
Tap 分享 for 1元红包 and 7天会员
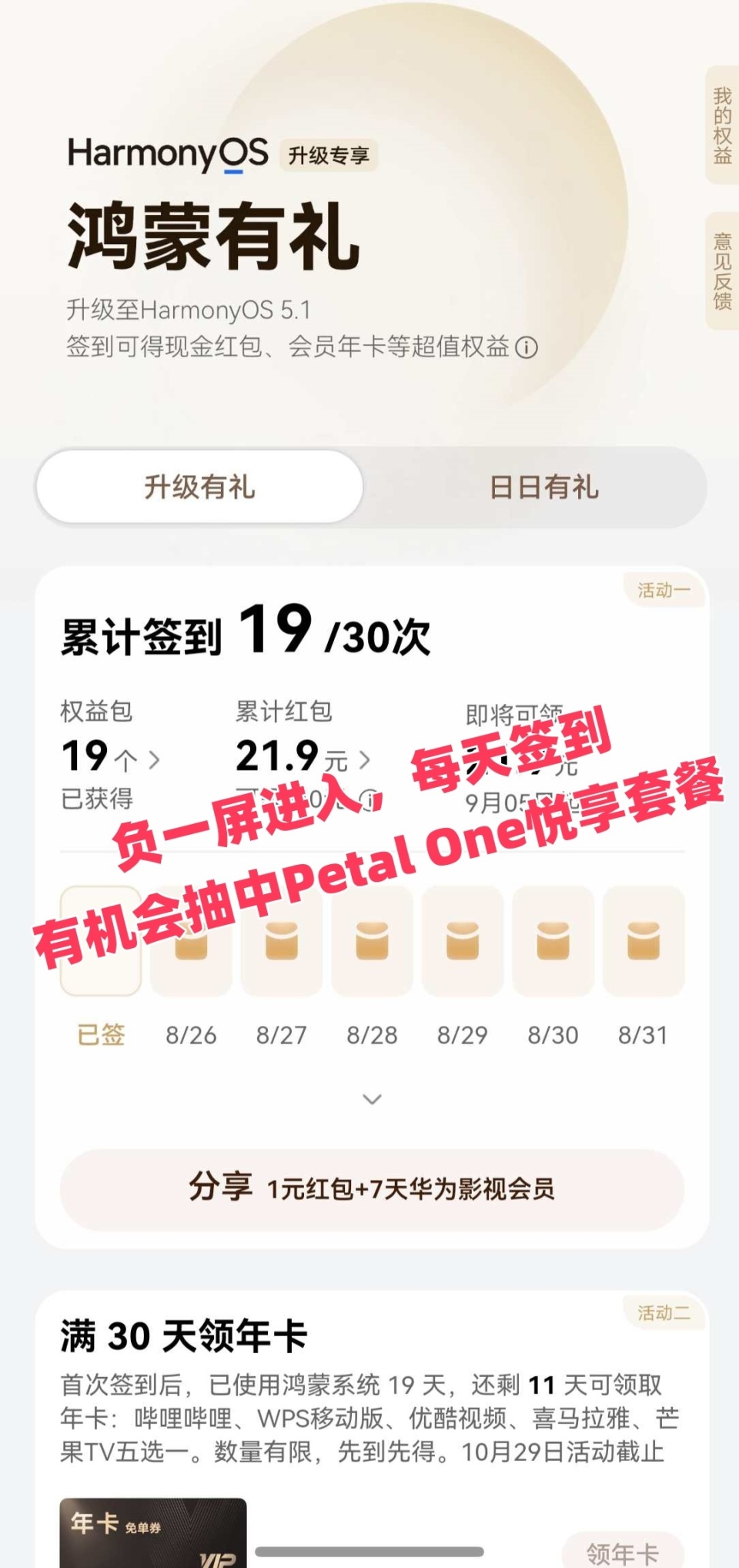click(x=372, y=1188)
